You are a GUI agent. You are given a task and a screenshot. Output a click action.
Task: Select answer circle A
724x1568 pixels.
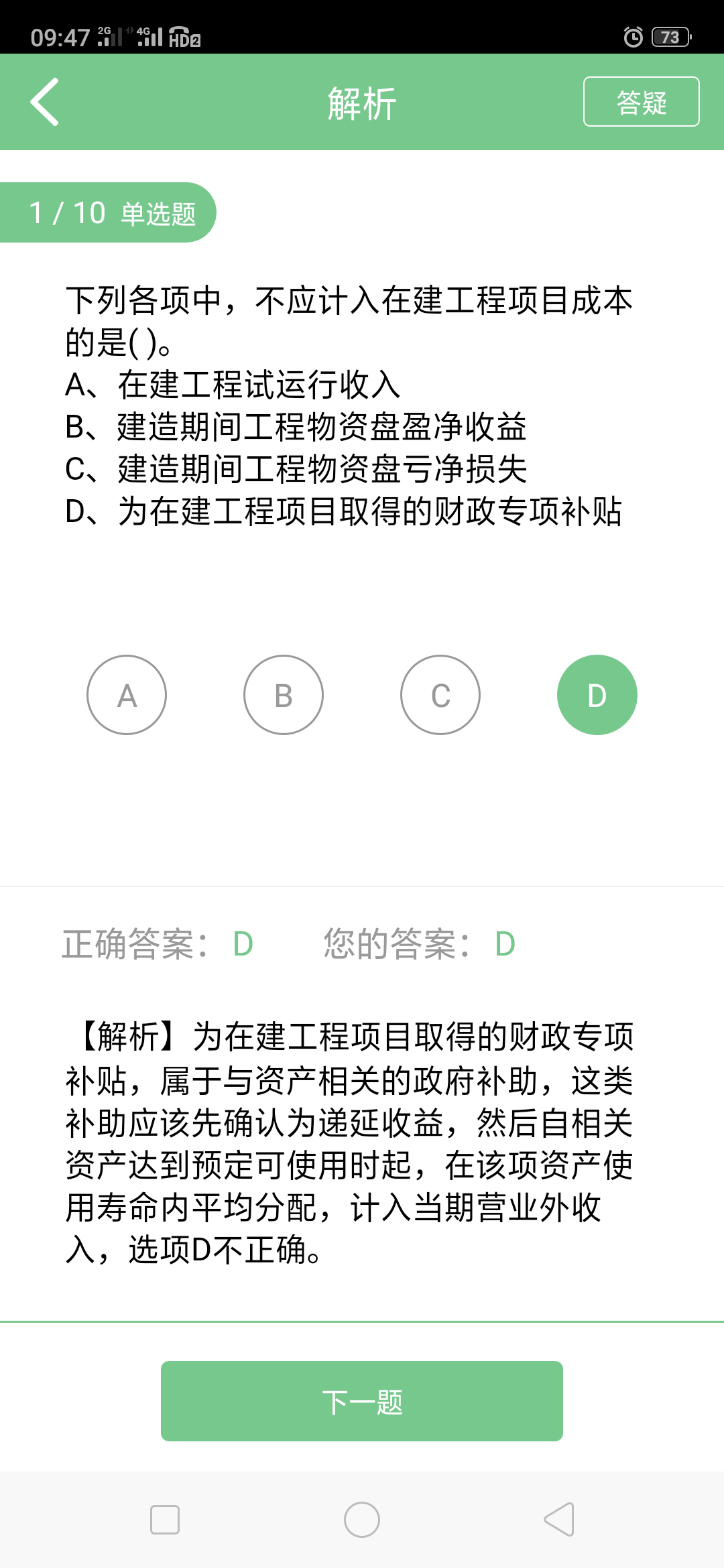127,694
